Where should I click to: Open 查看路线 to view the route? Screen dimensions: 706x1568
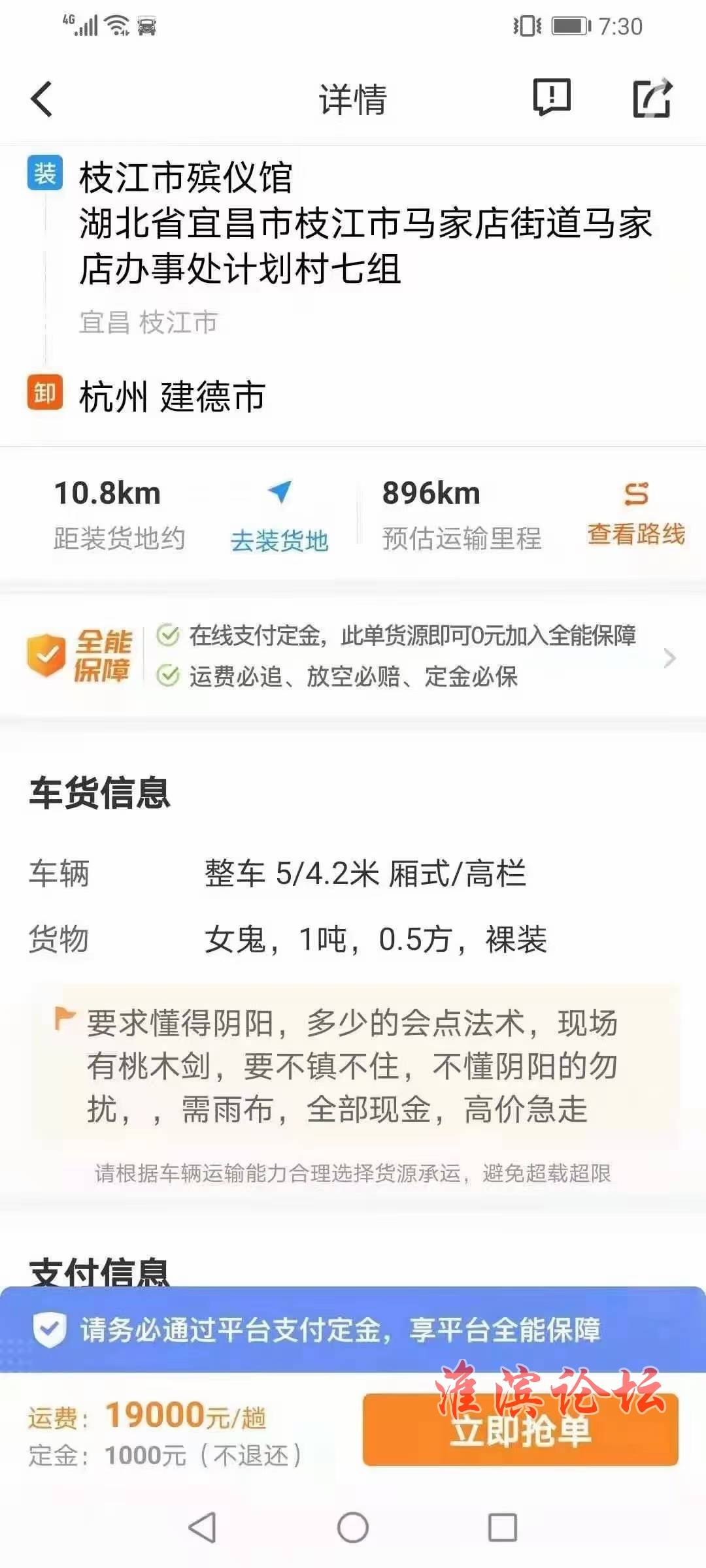[x=636, y=514]
